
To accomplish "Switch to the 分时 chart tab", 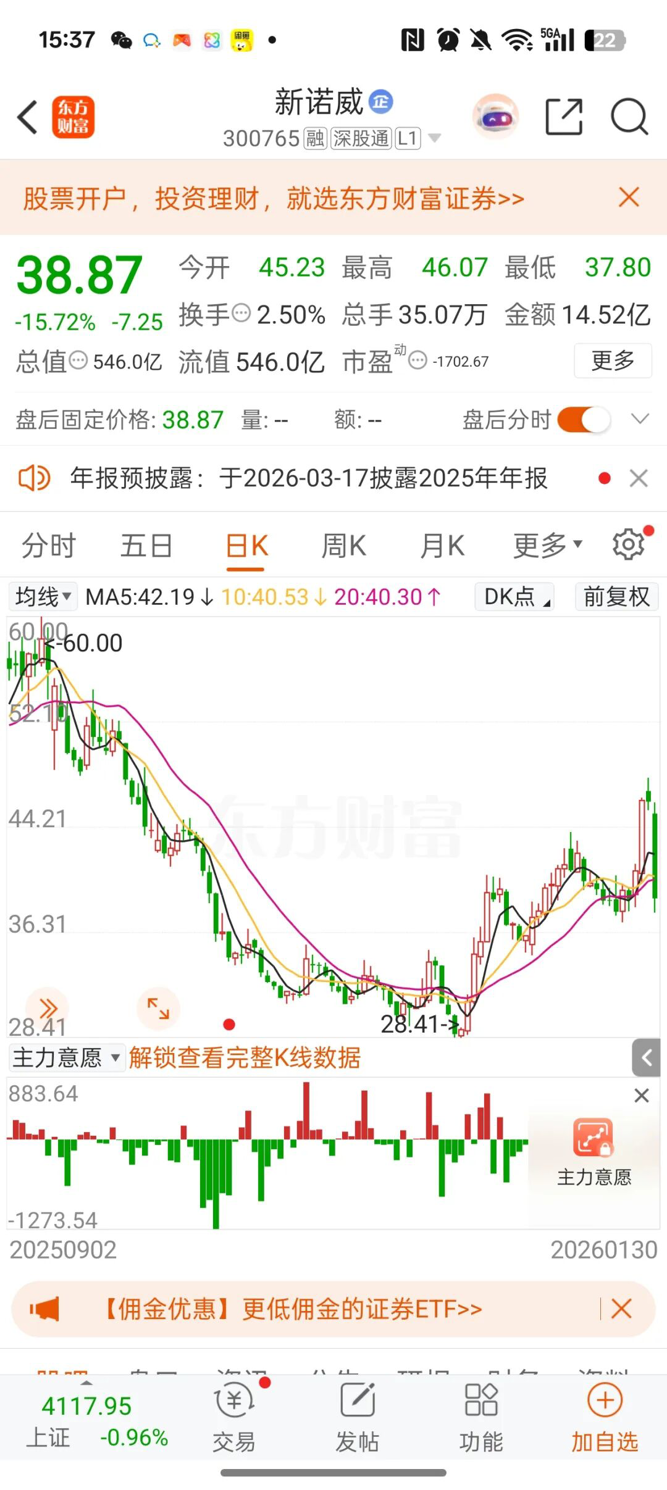I will (x=48, y=546).
